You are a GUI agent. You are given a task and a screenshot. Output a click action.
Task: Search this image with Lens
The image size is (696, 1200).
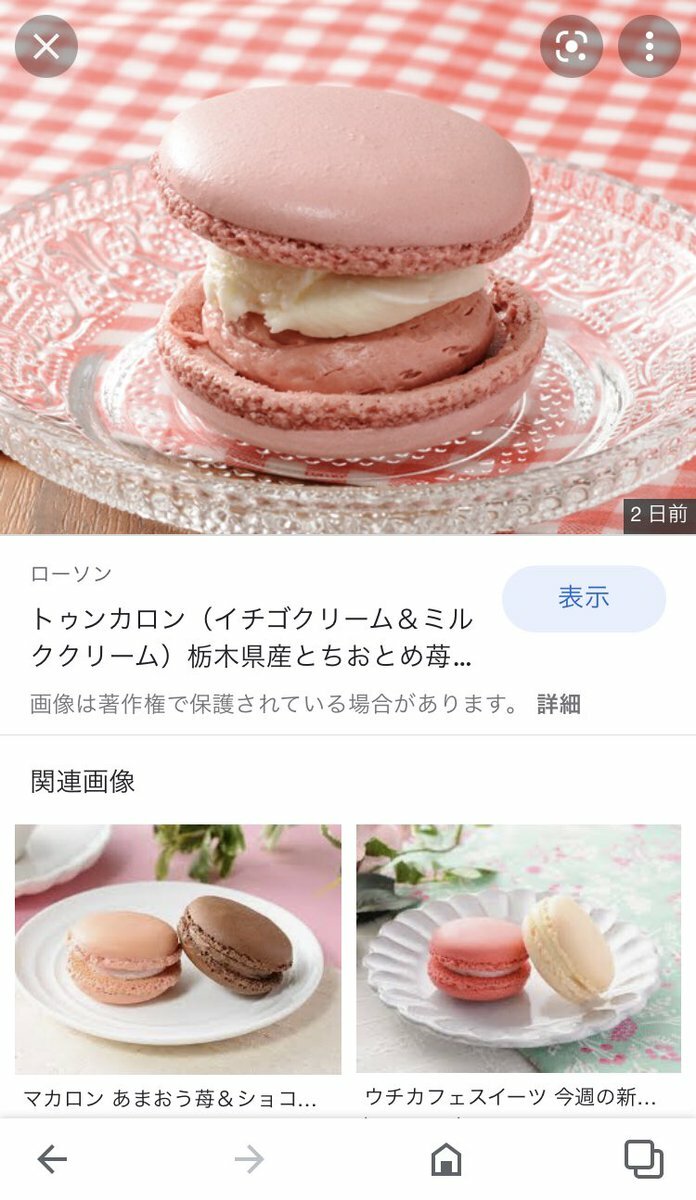coord(571,47)
